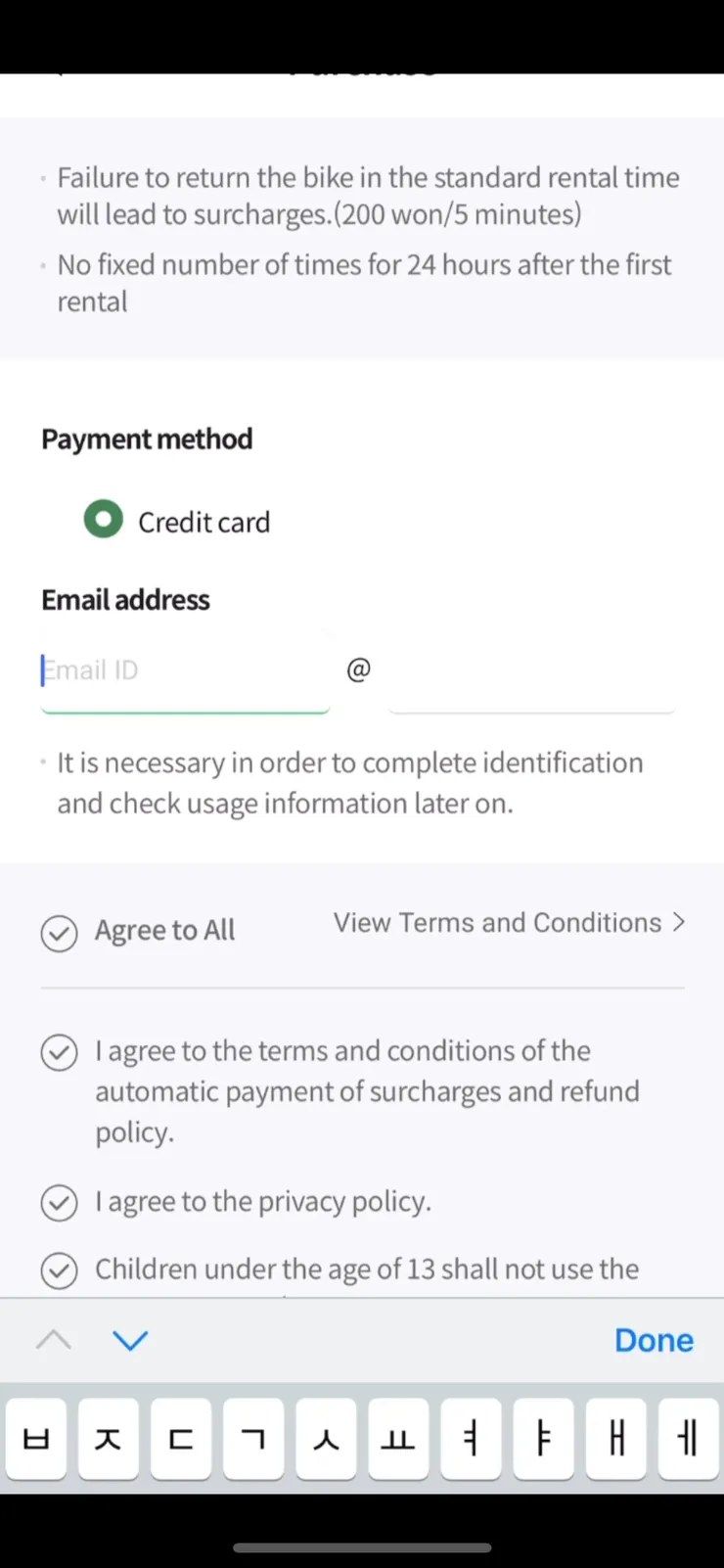This screenshot has width=724, height=1568.
Task: Check the children under 13 clause
Action: 60,1270
